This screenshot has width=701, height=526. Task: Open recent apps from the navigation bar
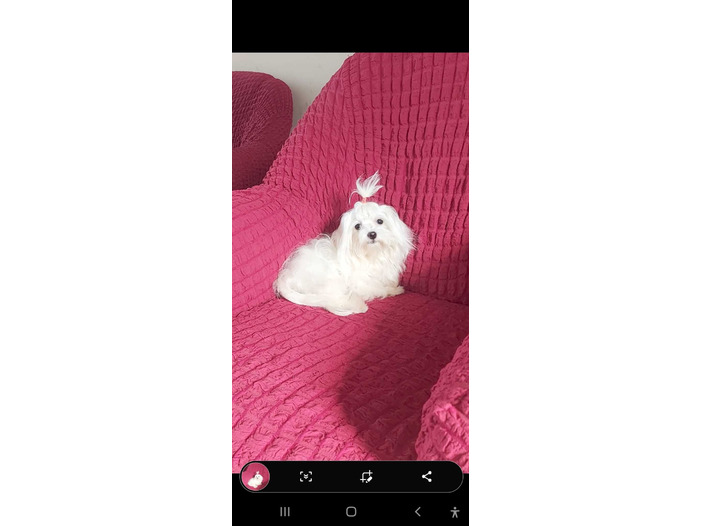285,512
